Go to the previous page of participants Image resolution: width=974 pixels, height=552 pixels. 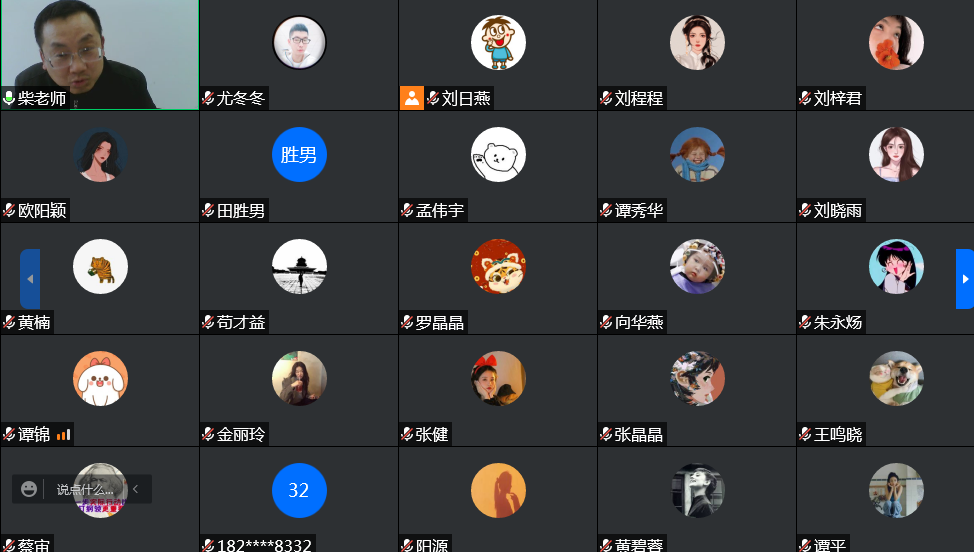[30, 279]
